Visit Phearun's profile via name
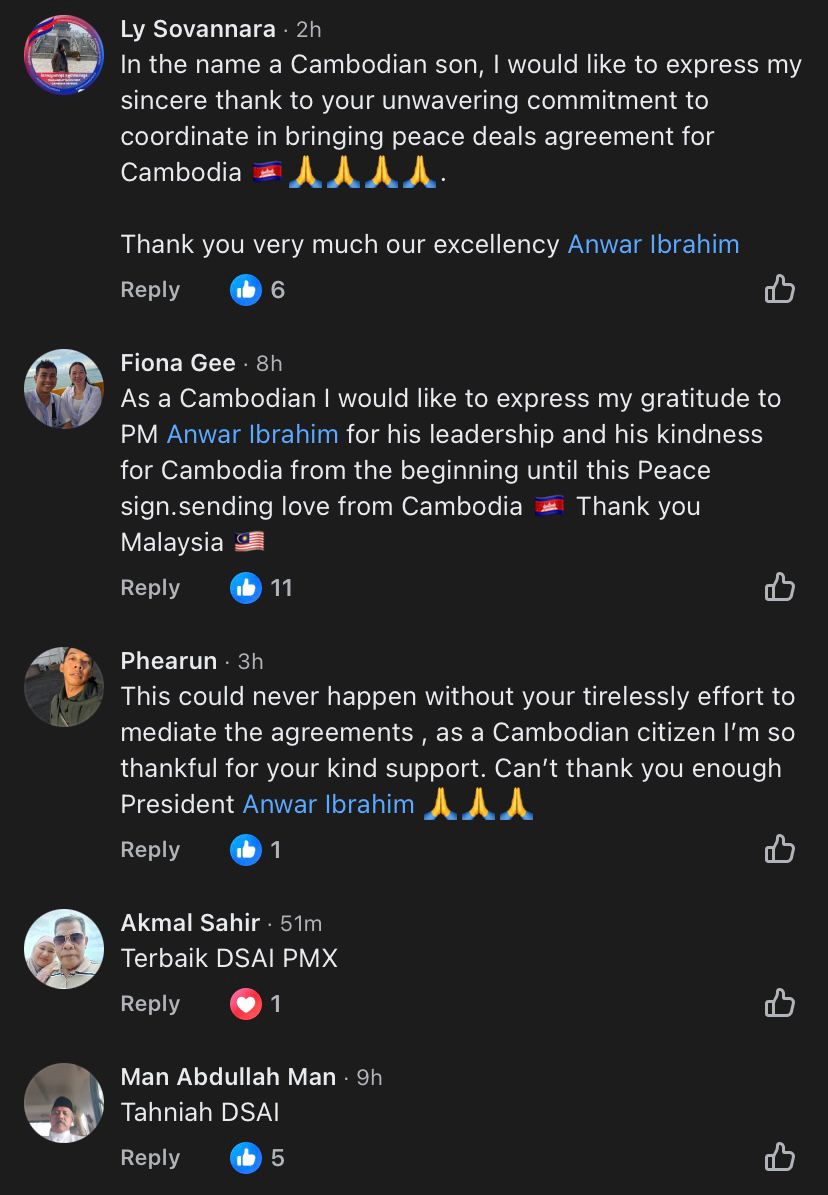The width and height of the screenshot is (828, 1195). [x=168, y=661]
